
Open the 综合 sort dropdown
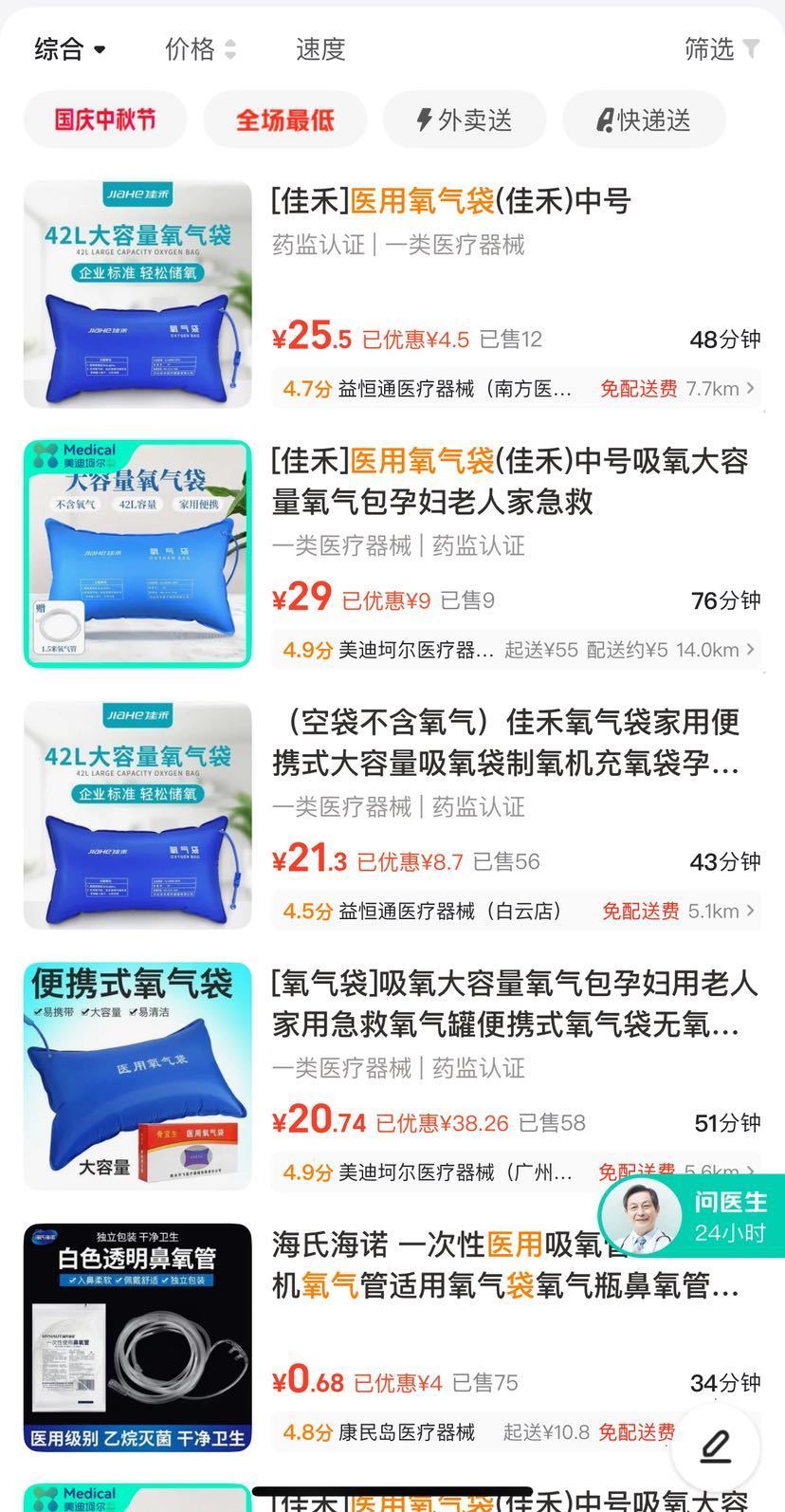point(69,48)
